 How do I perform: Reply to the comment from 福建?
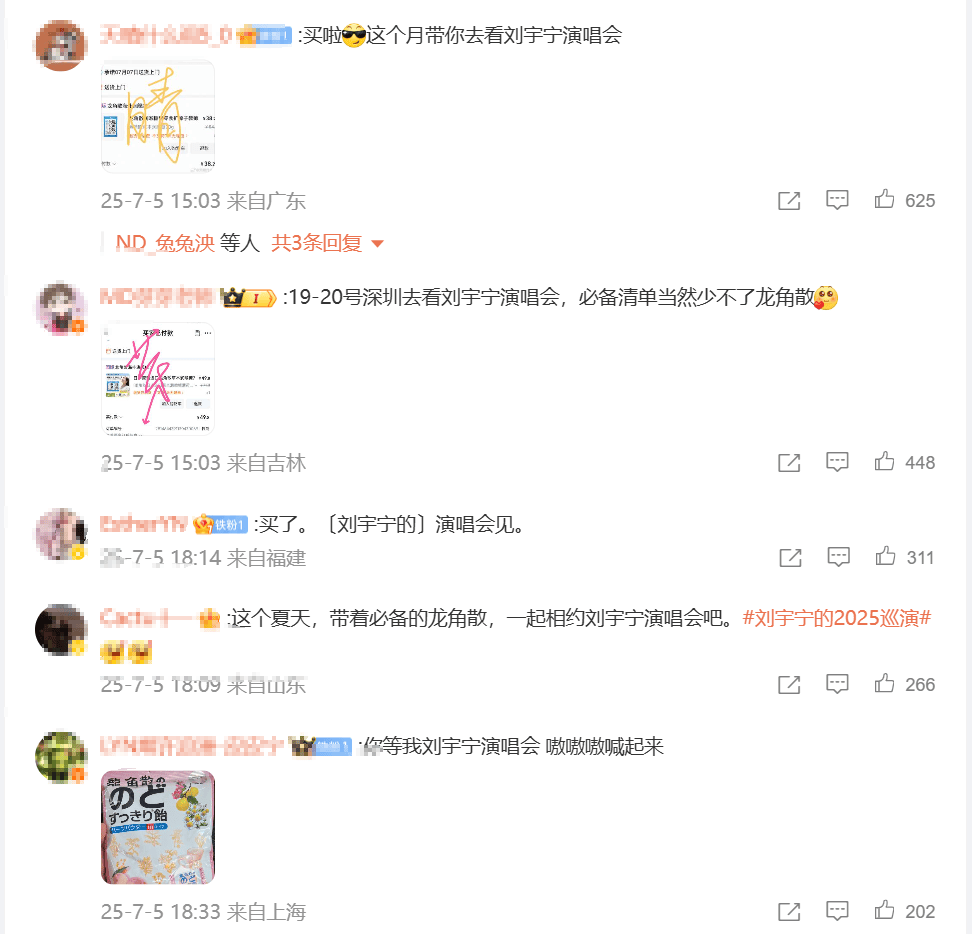coord(838,557)
